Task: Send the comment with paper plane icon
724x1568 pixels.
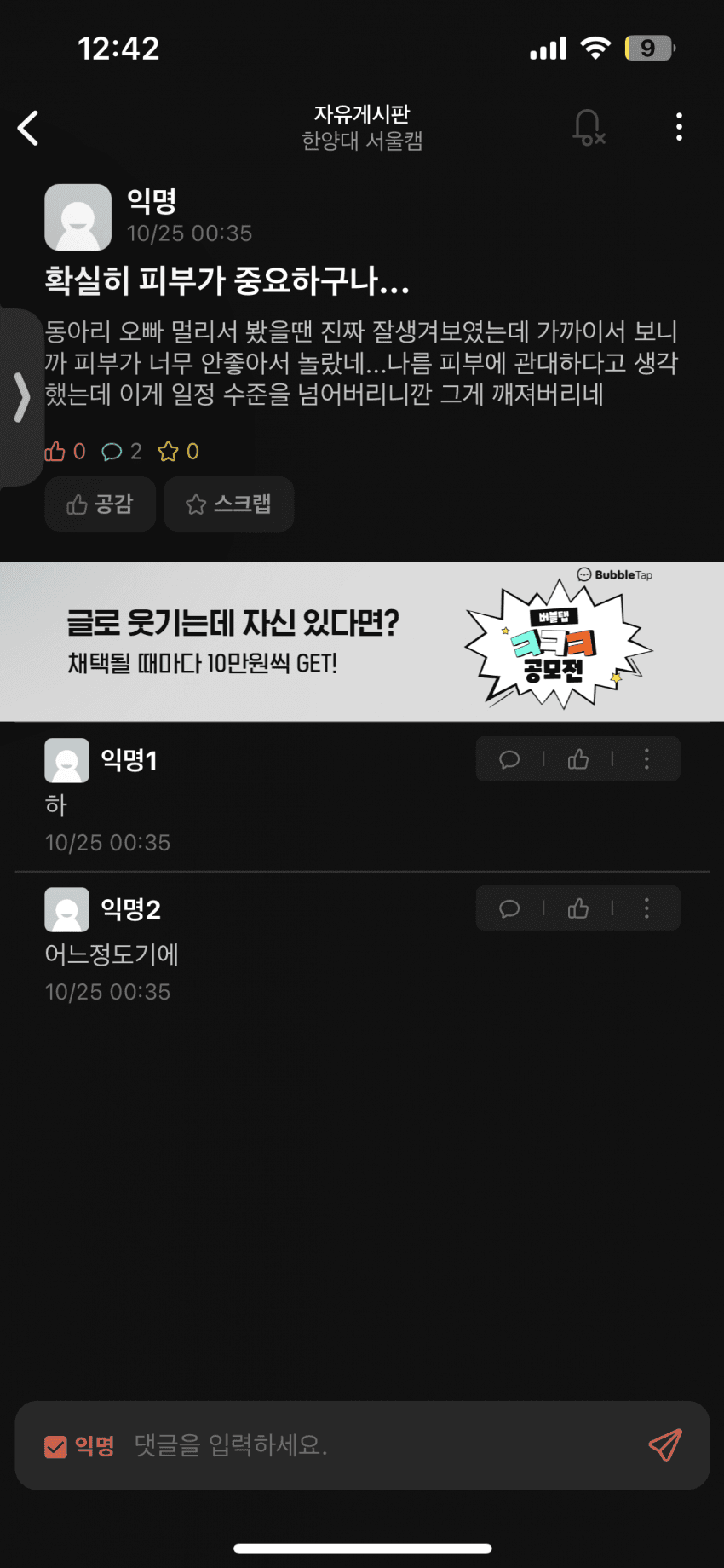Action: [665, 1445]
